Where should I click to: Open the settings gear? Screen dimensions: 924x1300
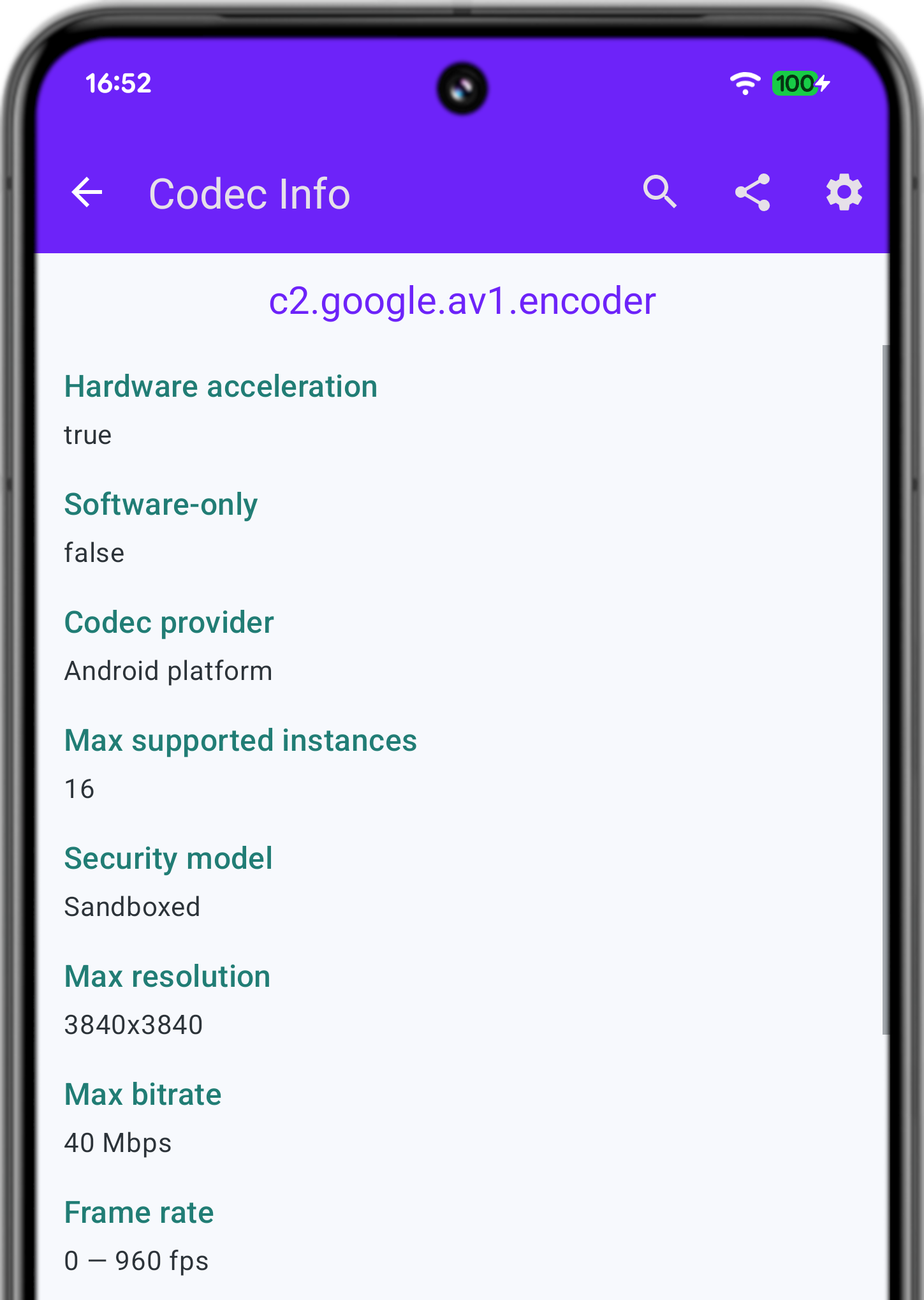coord(844,193)
